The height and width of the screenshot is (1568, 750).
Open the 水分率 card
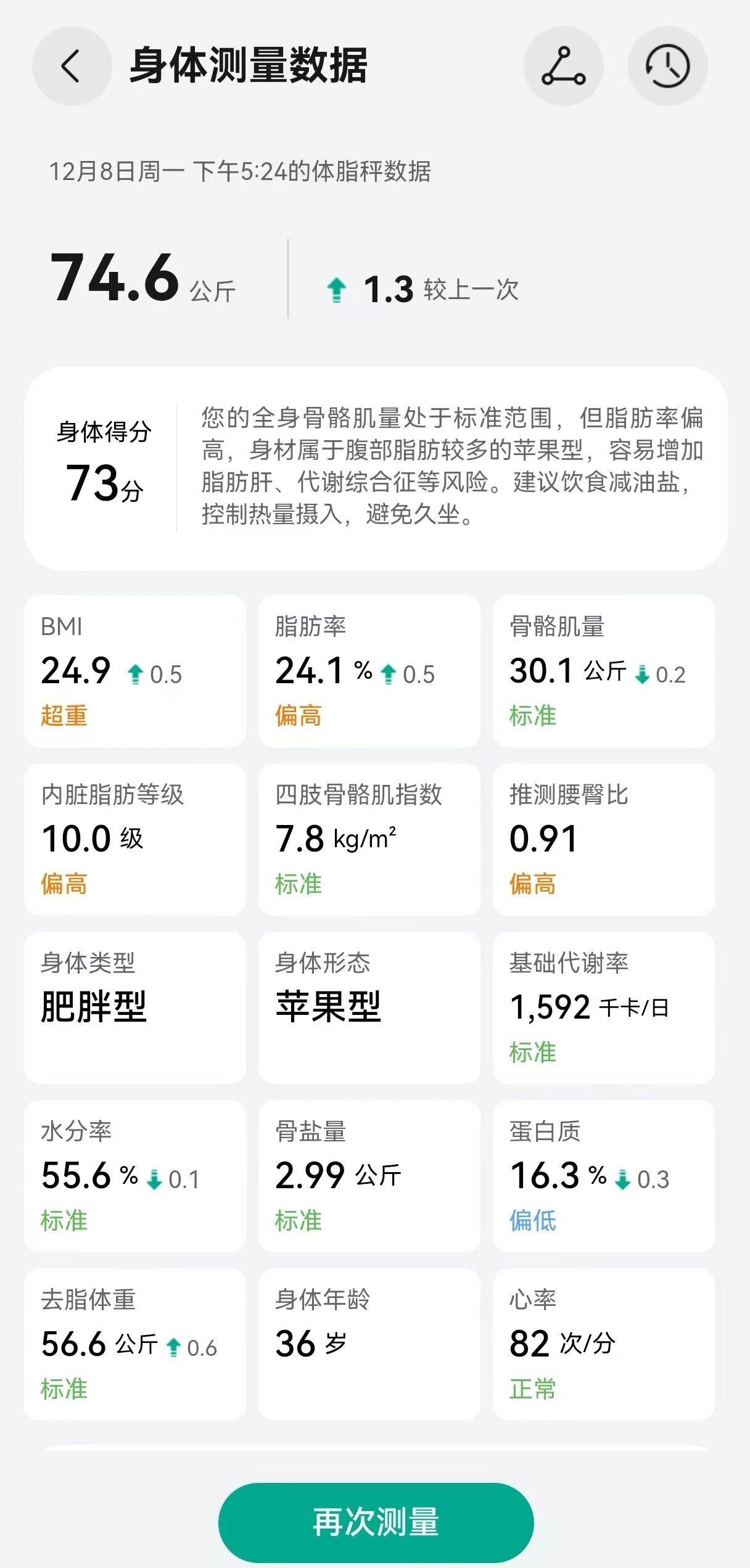pyautogui.click(x=134, y=1176)
